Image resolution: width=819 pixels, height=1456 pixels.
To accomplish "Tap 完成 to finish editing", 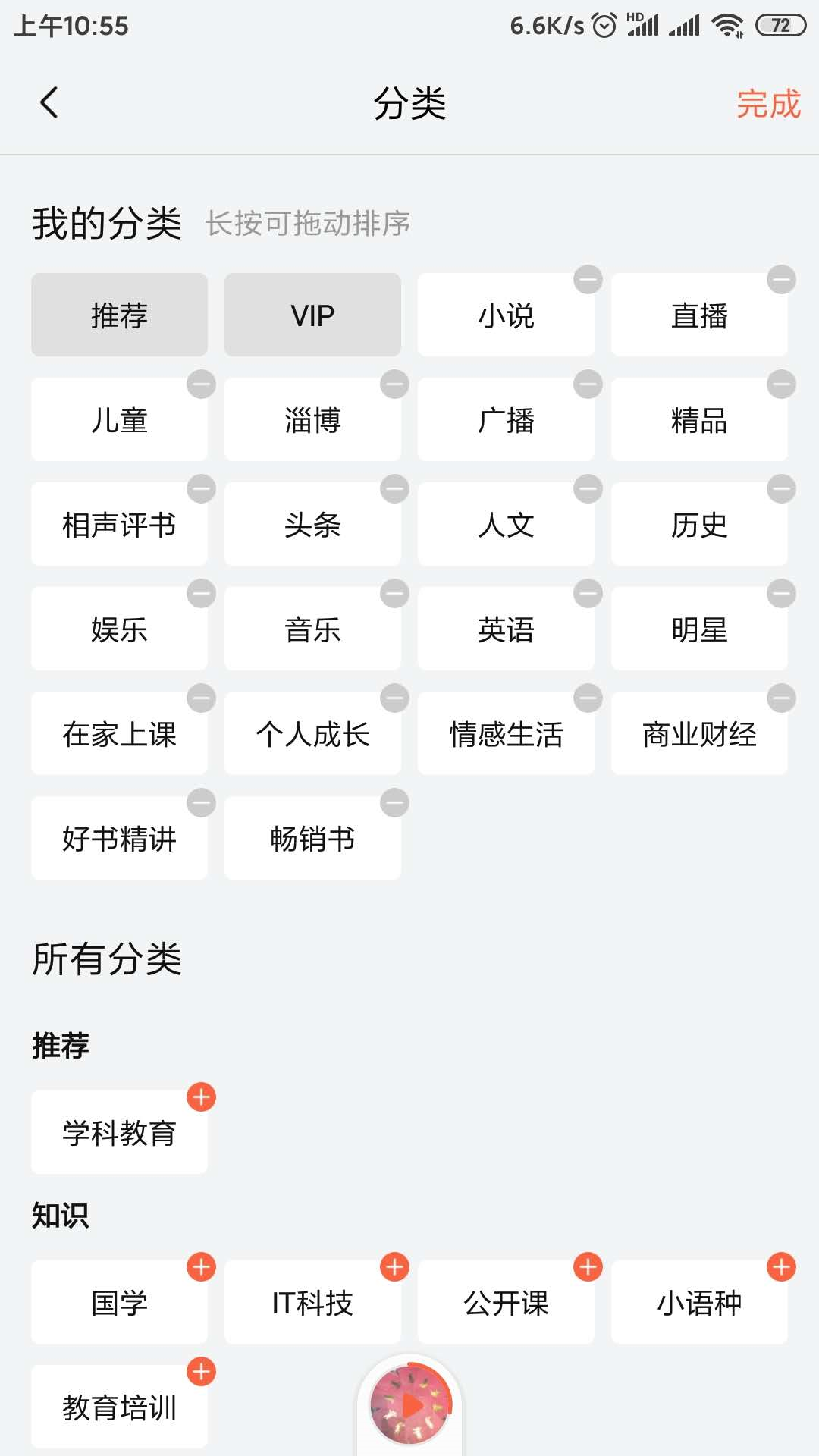I will coord(768,104).
